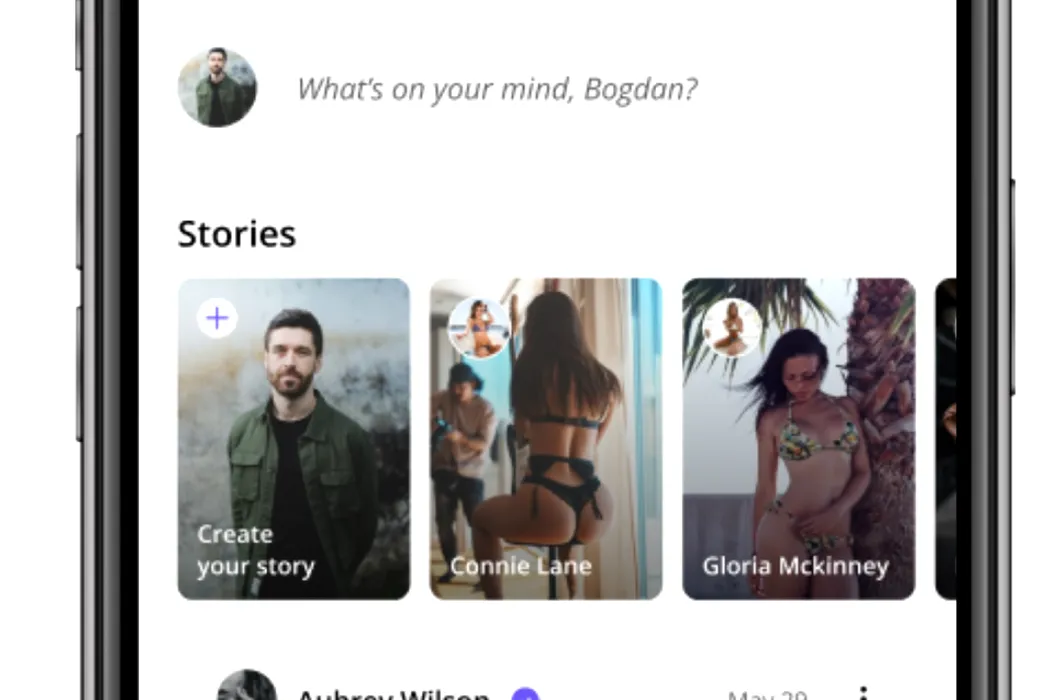Tap the "What's on your mind, Bogdan?" field

coord(497,89)
